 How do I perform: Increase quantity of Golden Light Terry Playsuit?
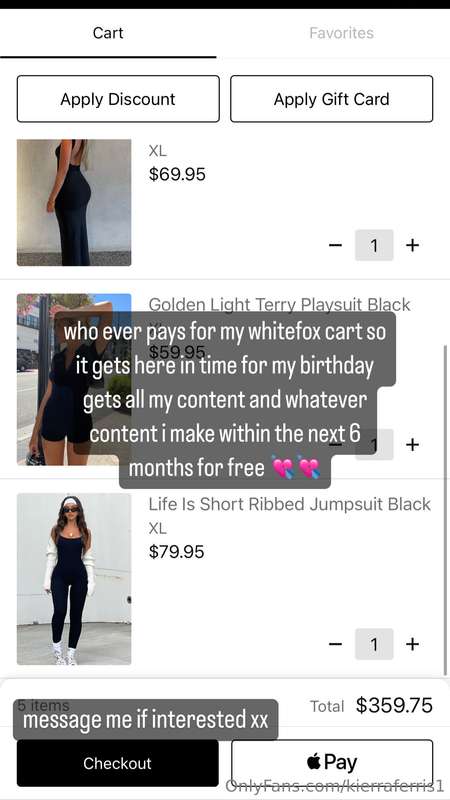pos(412,445)
